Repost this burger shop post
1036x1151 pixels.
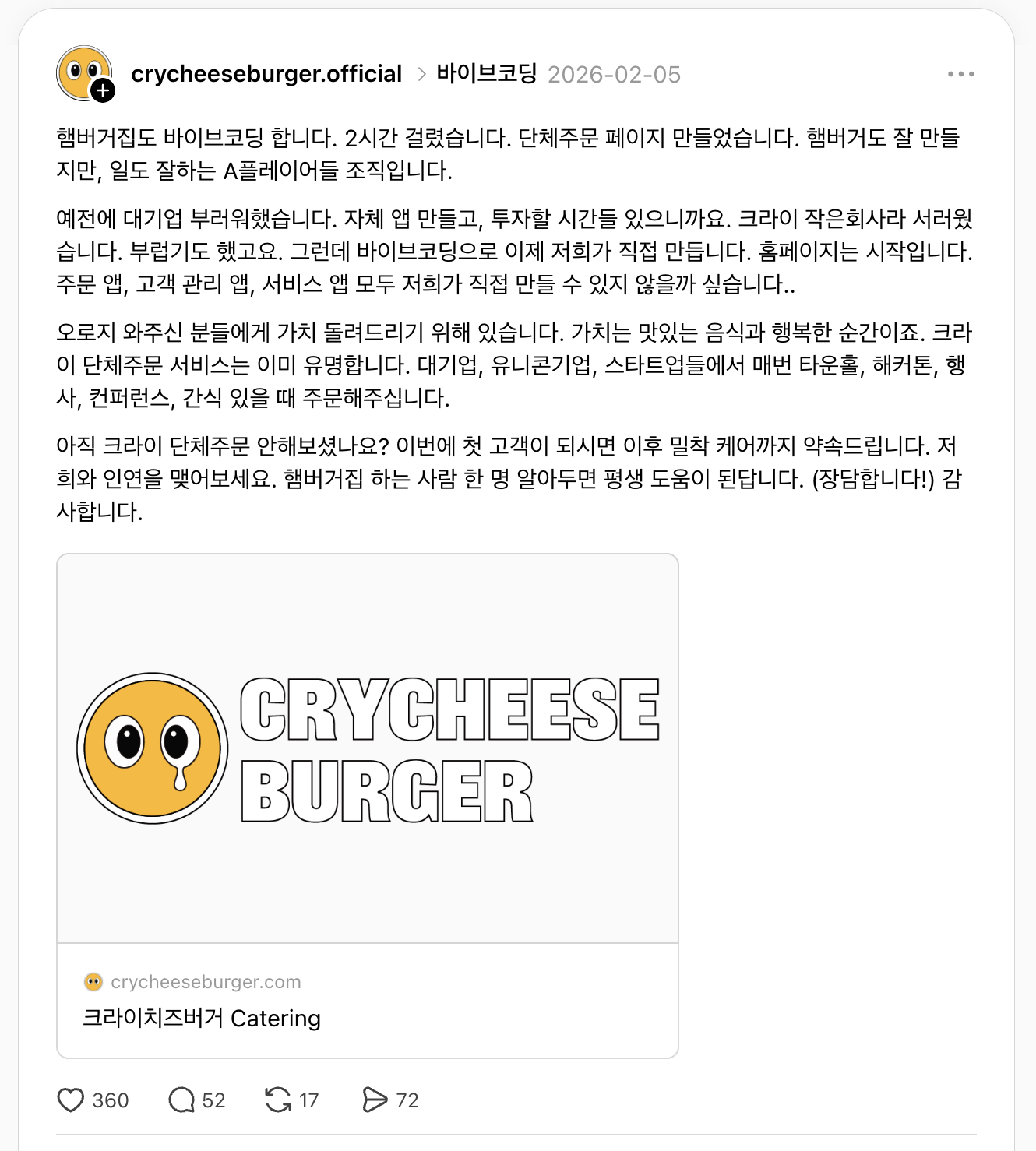(x=278, y=1100)
